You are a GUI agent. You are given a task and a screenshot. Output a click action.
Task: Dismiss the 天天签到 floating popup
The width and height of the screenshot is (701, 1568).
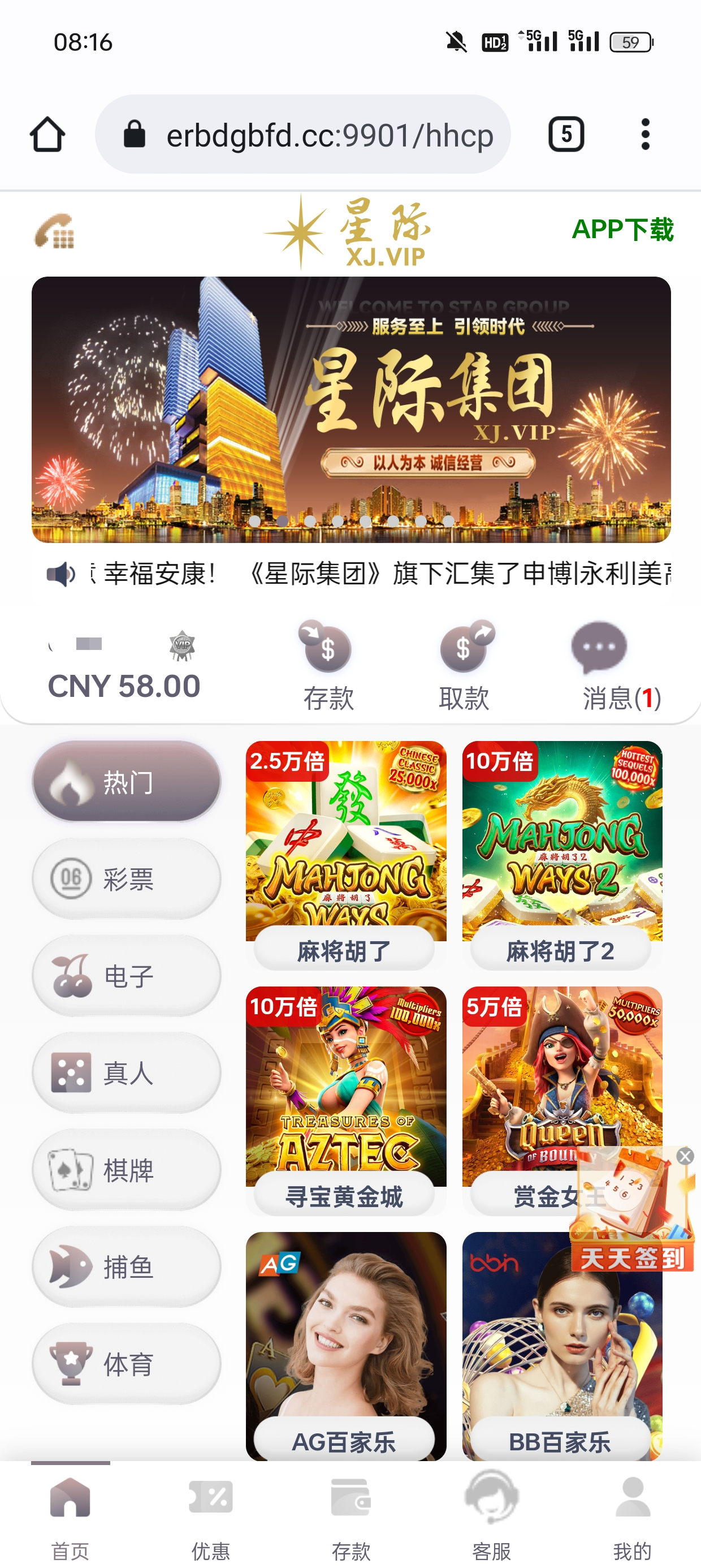[x=685, y=1156]
